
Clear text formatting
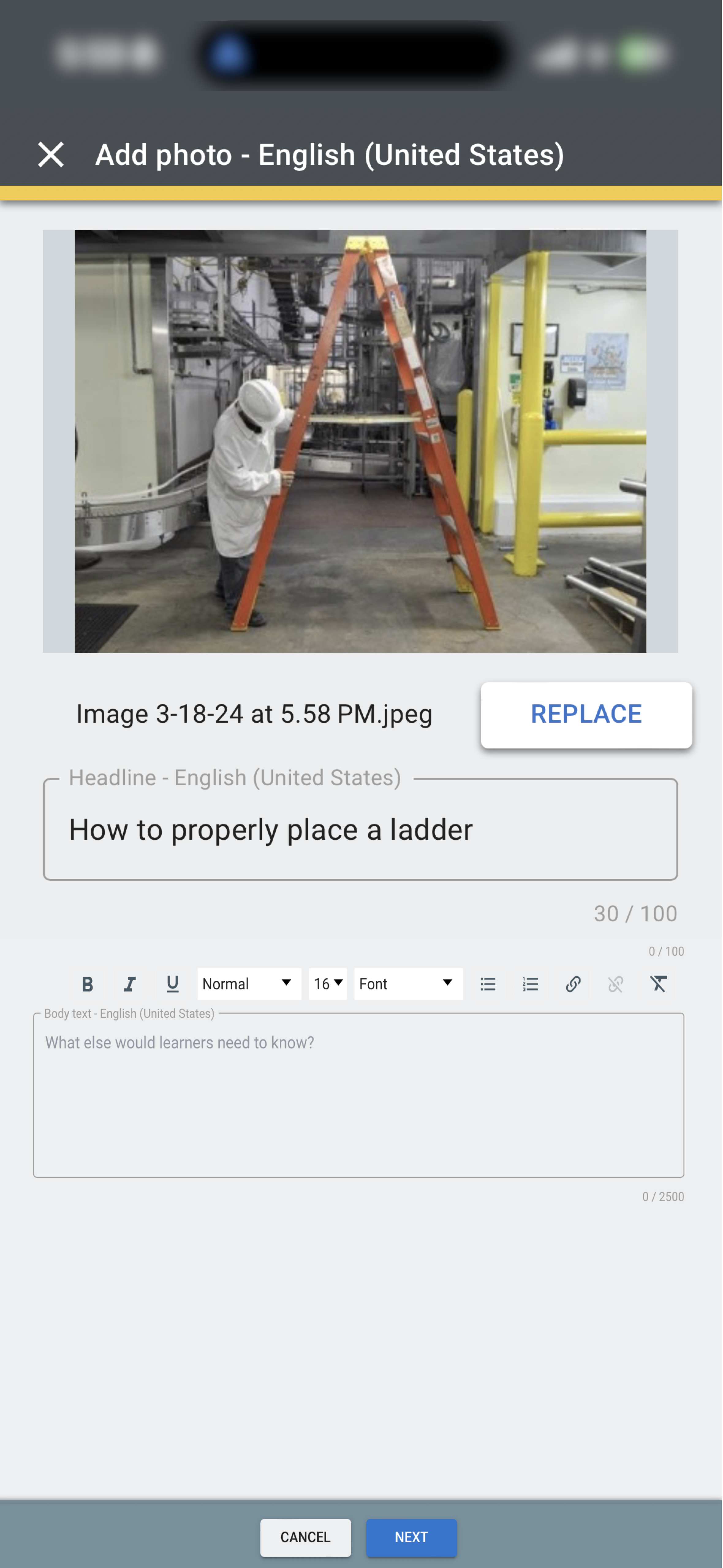[x=658, y=984]
